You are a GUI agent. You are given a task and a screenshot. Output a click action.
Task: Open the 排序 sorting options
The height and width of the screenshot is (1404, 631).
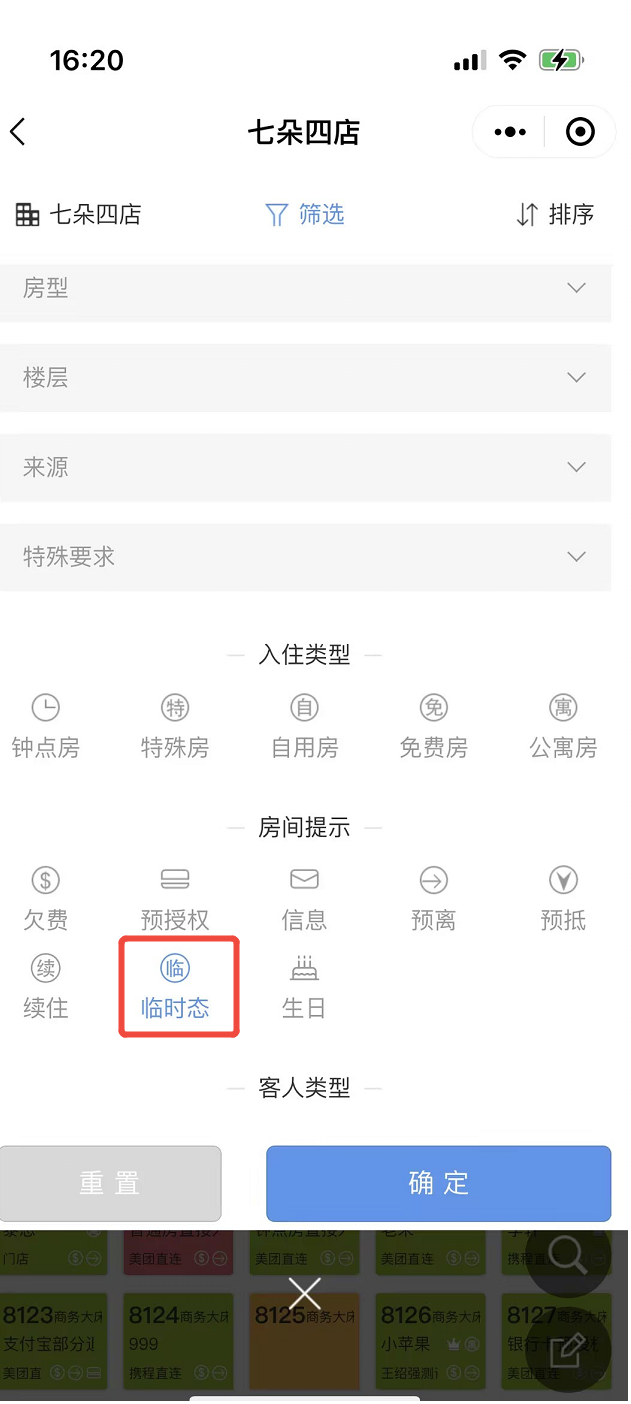coord(555,214)
